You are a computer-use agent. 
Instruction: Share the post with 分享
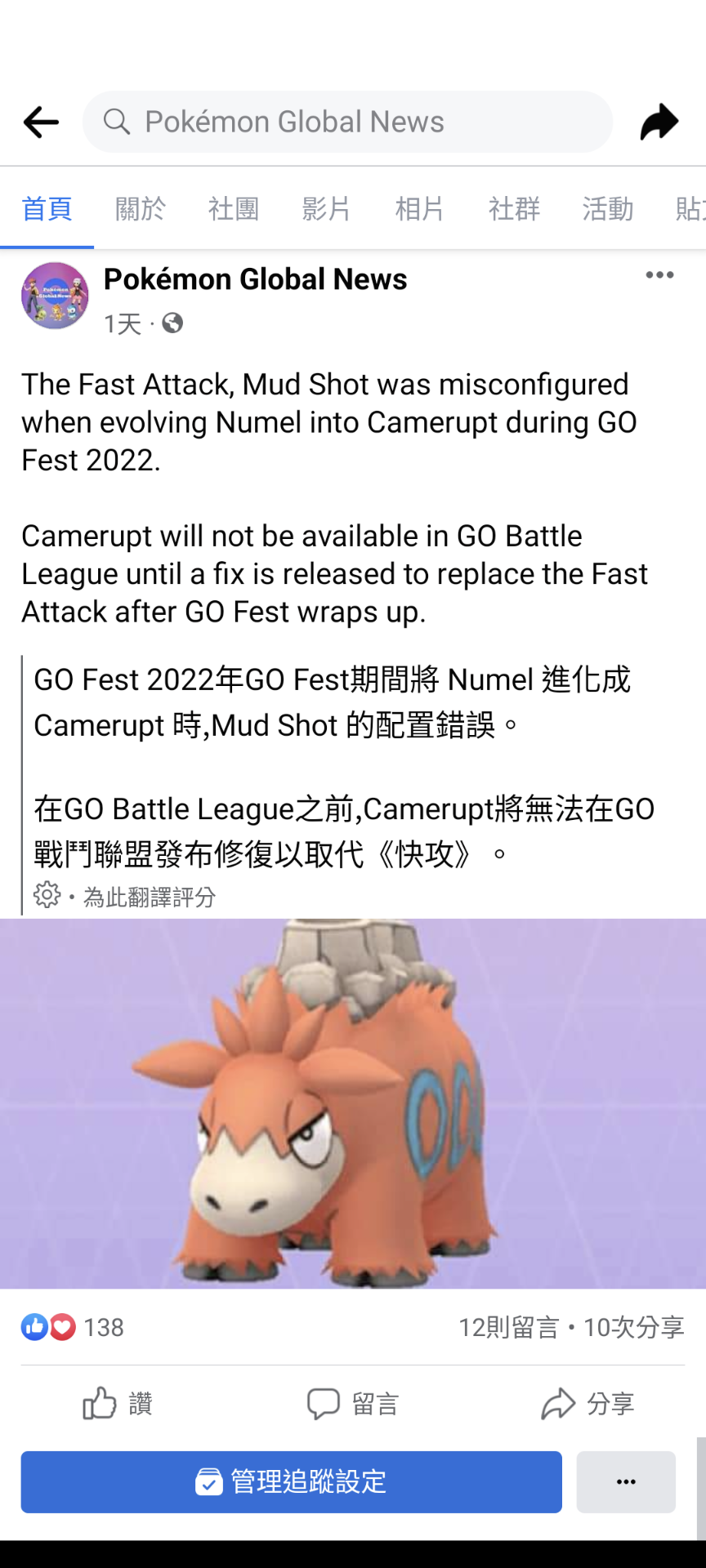coord(588,1404)
